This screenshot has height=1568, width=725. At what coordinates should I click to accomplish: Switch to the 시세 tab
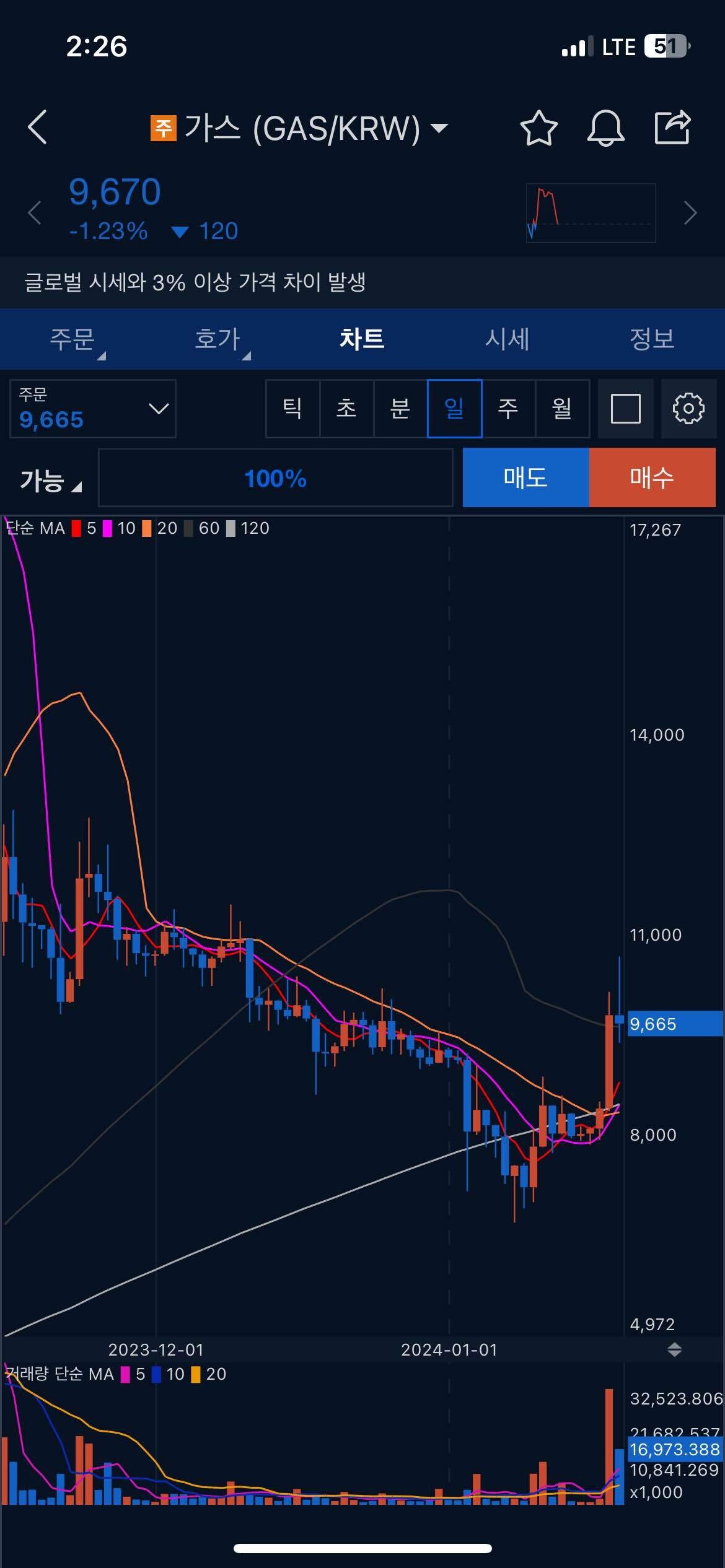point(507,339)
